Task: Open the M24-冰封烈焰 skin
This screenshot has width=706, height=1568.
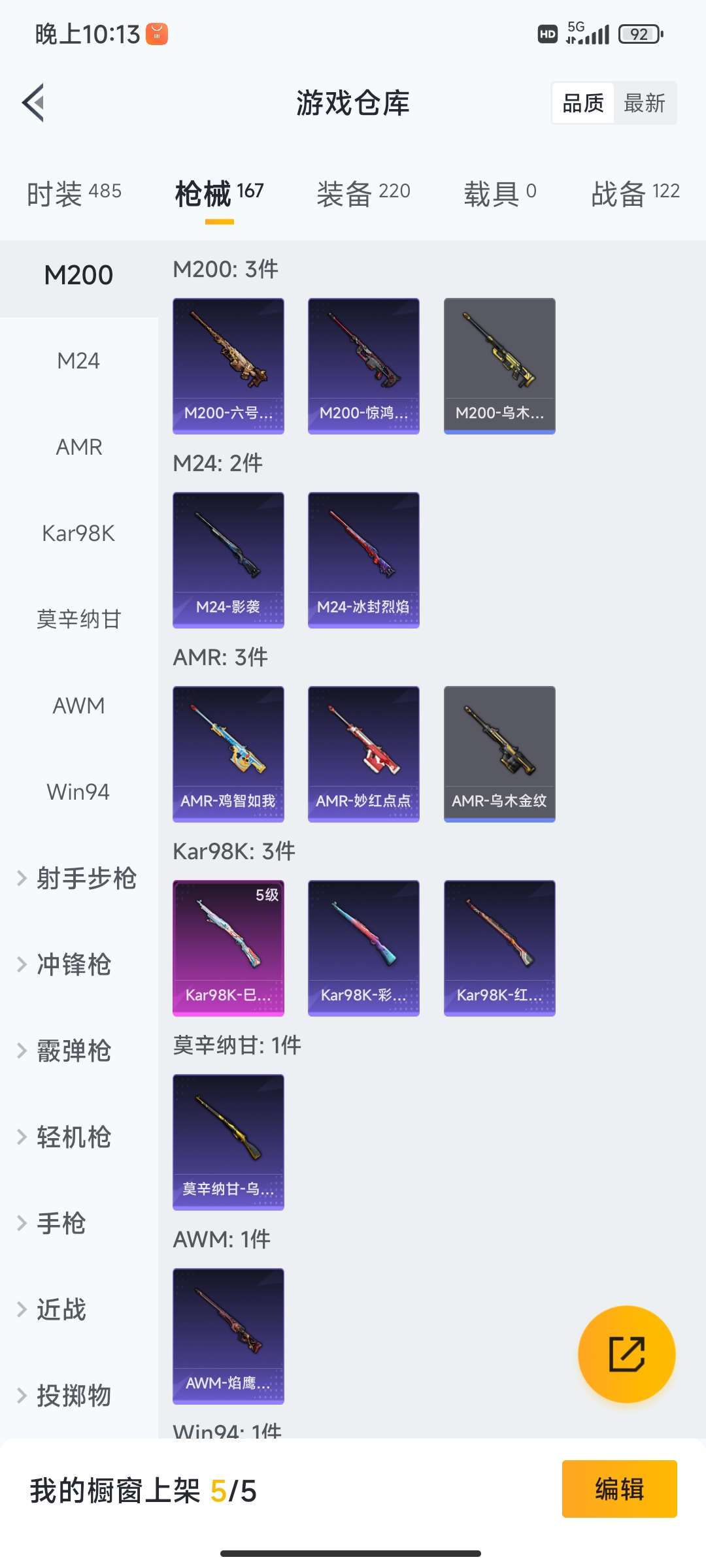Action: click(363, 560)
